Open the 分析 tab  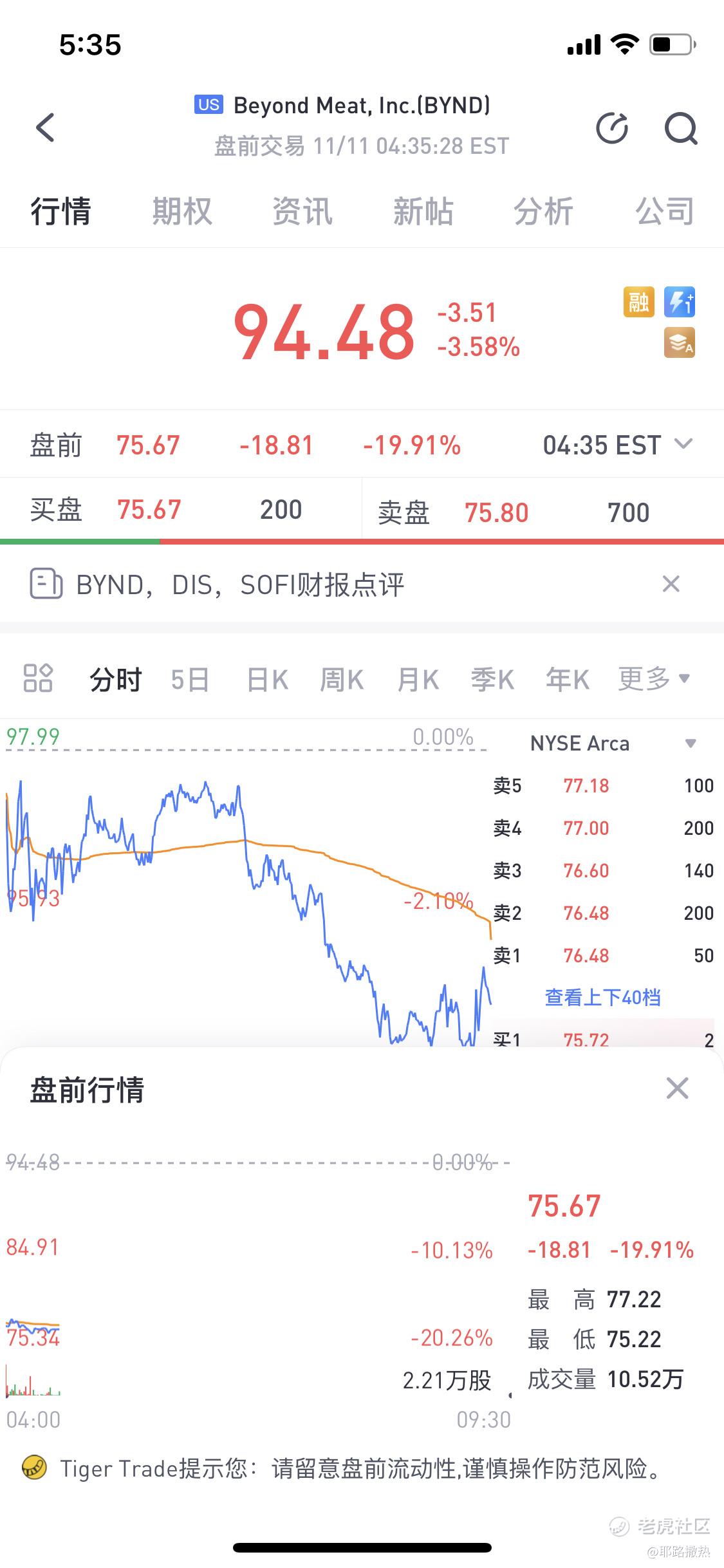(544, 211)
